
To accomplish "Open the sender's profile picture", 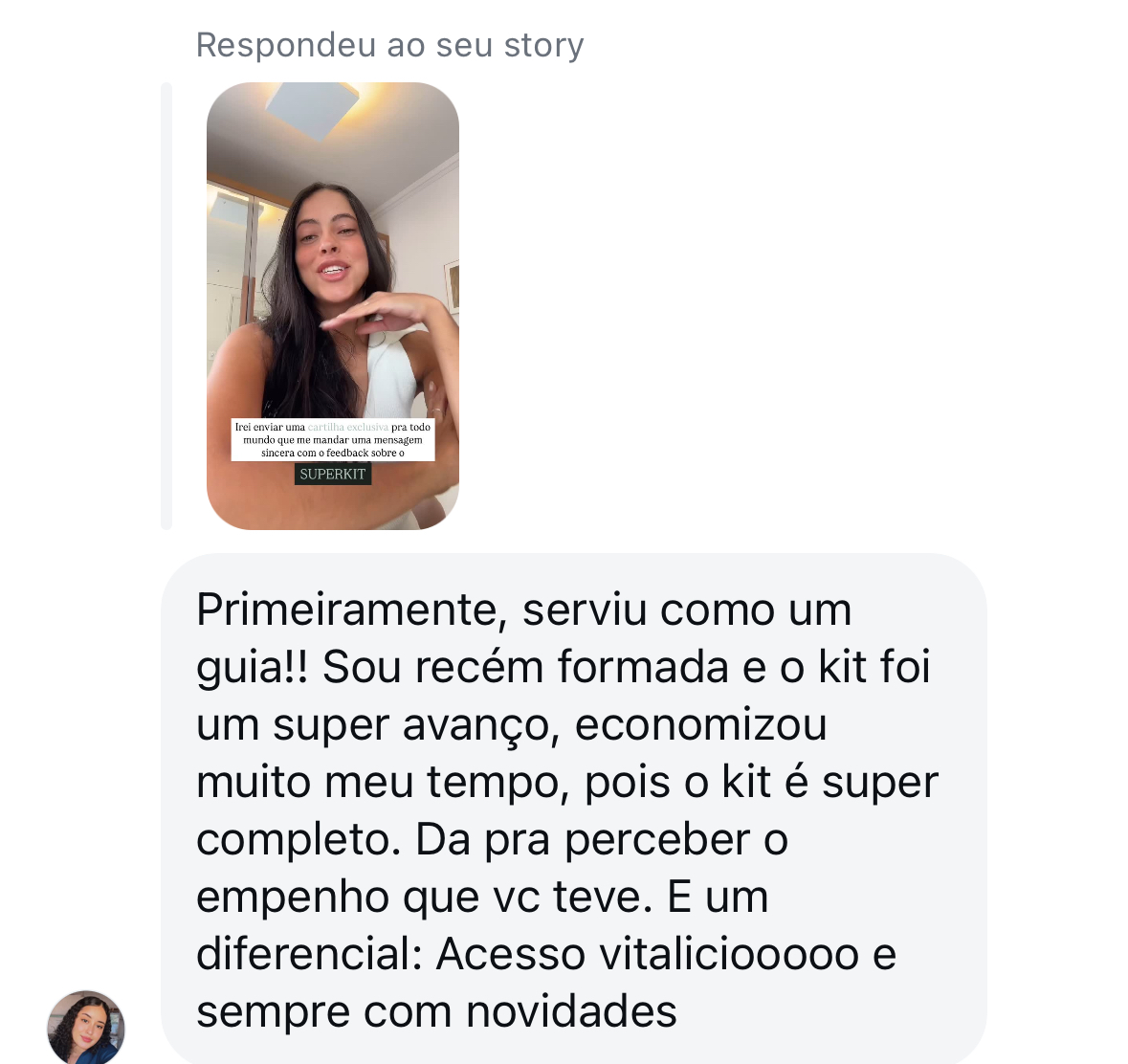I will 86,1028.
